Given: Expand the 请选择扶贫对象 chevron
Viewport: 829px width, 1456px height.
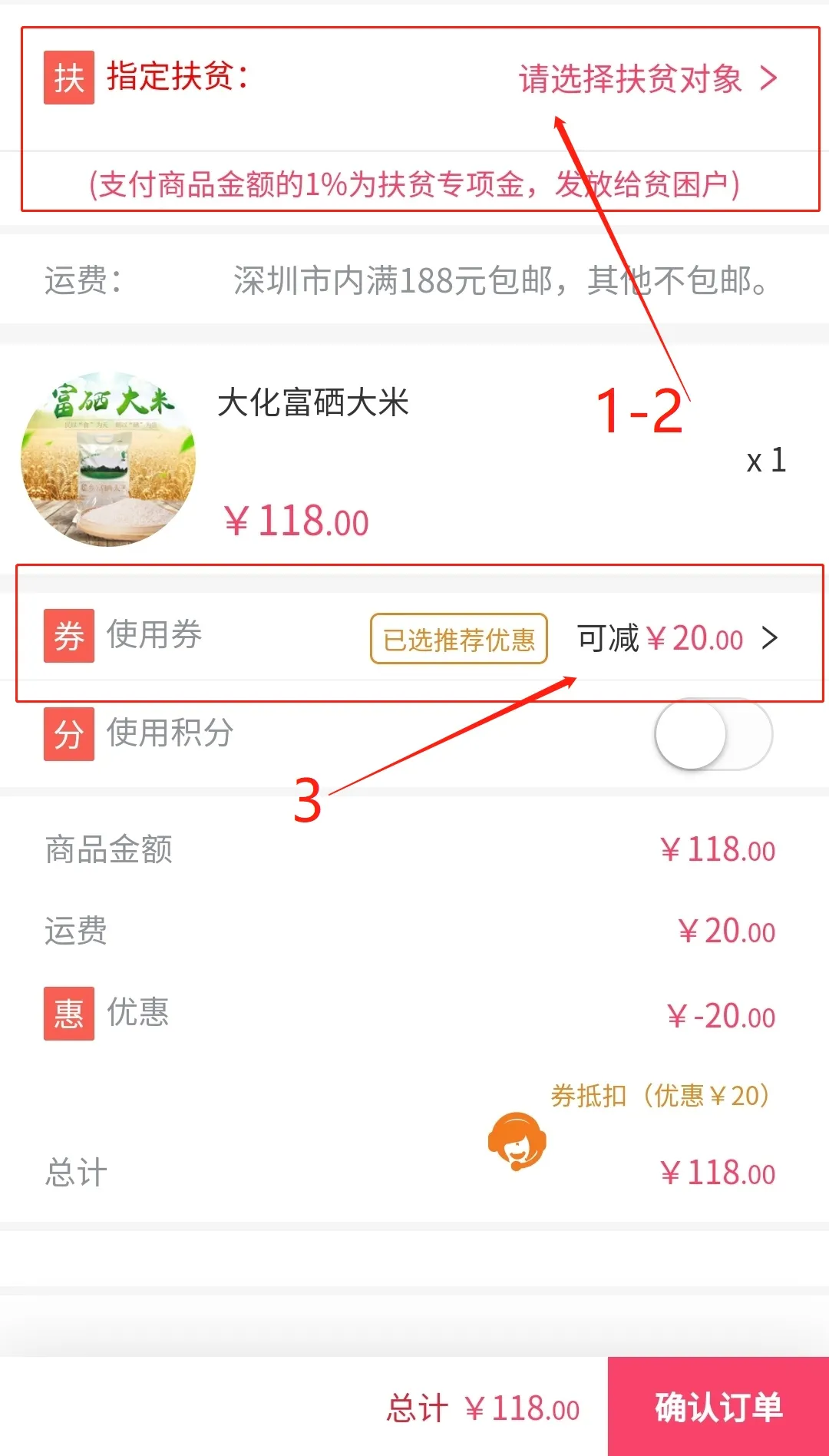Looking at the screenshot, I should (x=766, y=78).
